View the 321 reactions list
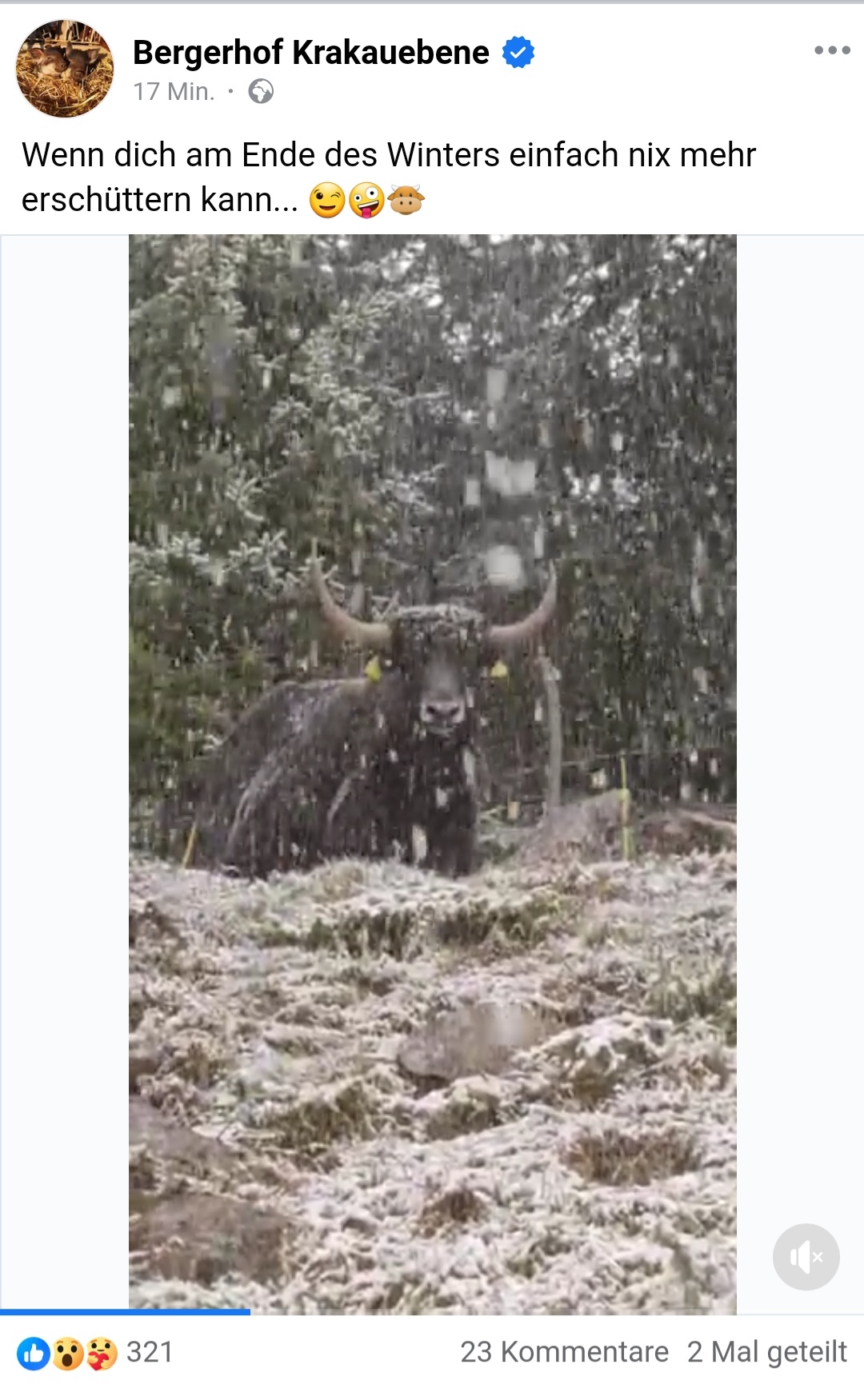Image resolution: width=864 pixels, height=1400 pixels. [x=95, y=1353]
